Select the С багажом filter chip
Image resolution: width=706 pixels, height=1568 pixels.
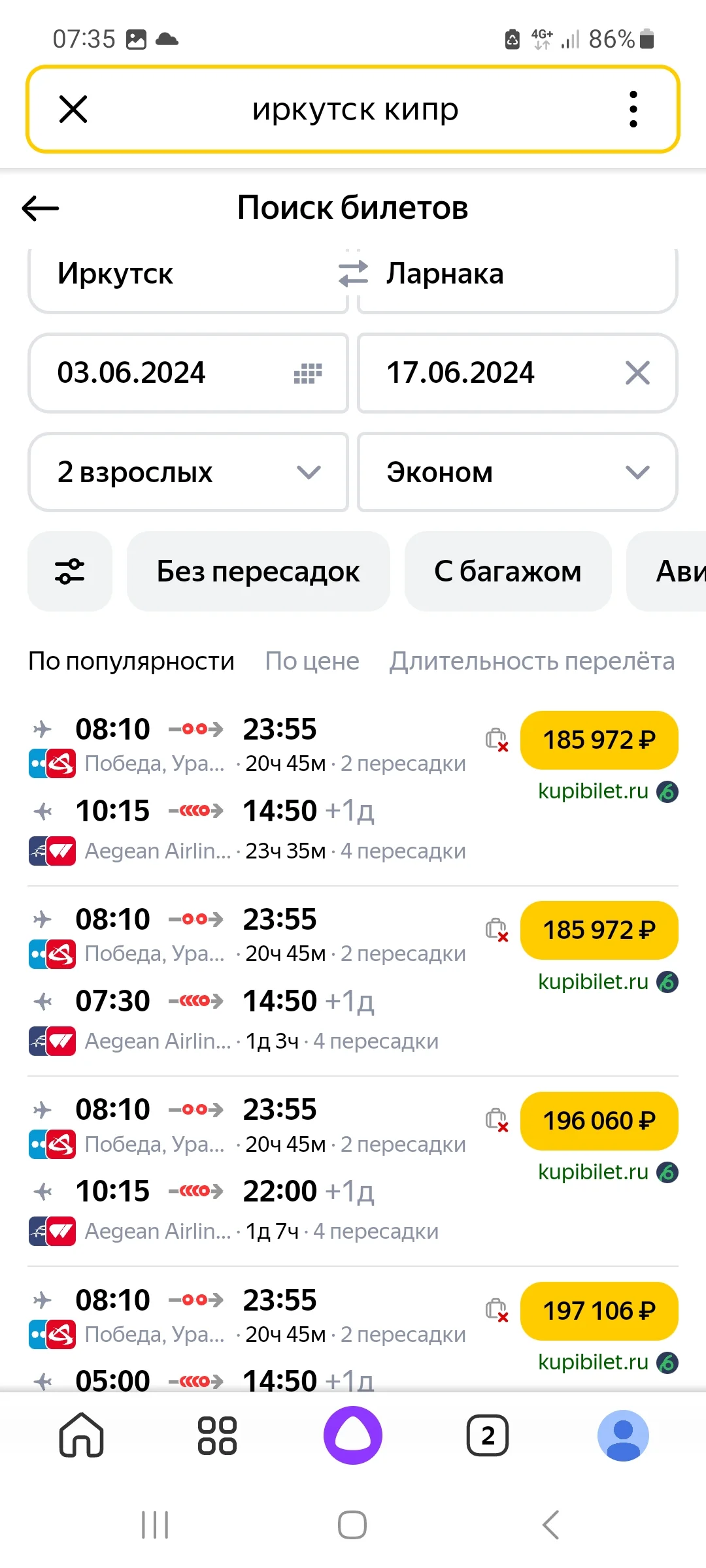(x=508, y=571)
